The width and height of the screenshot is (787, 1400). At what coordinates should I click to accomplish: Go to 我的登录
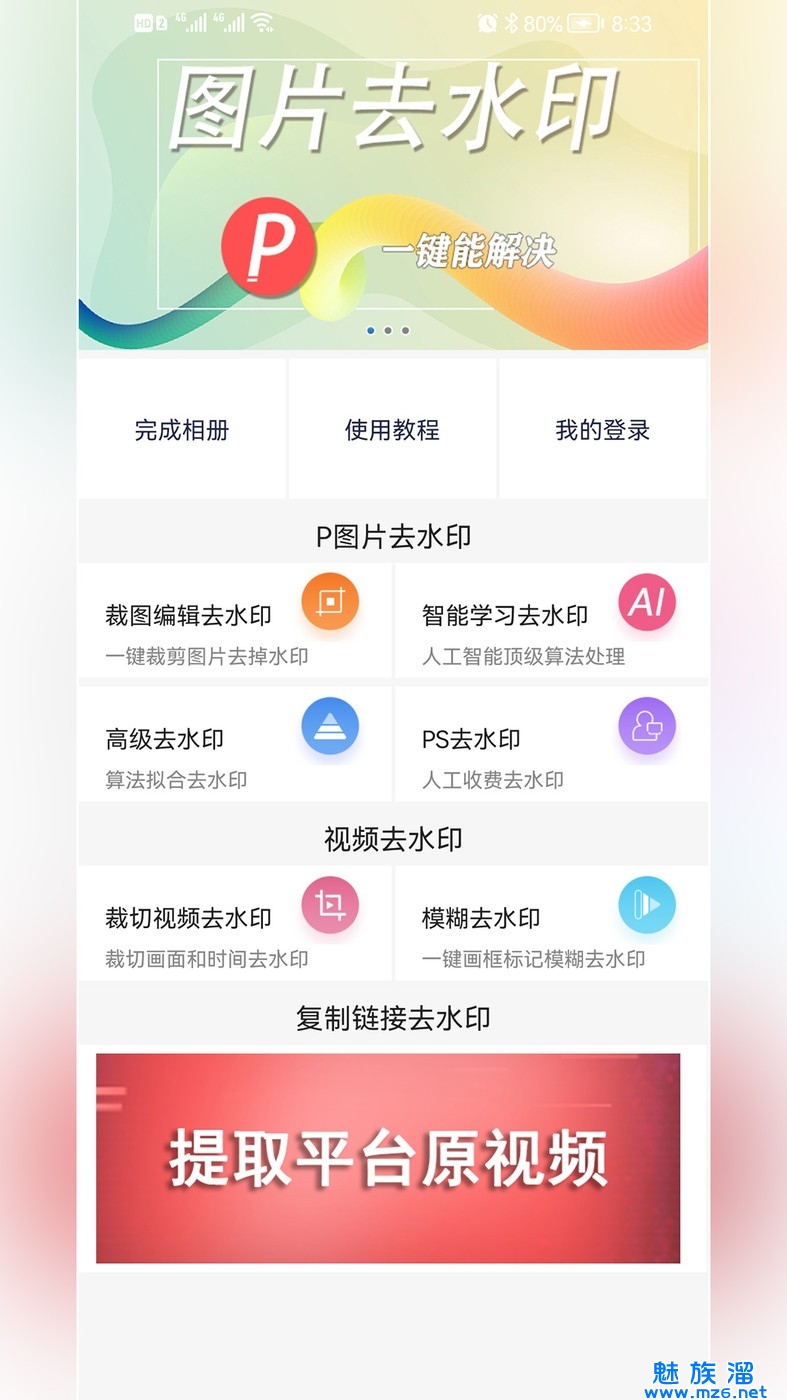tap(602, 430)
